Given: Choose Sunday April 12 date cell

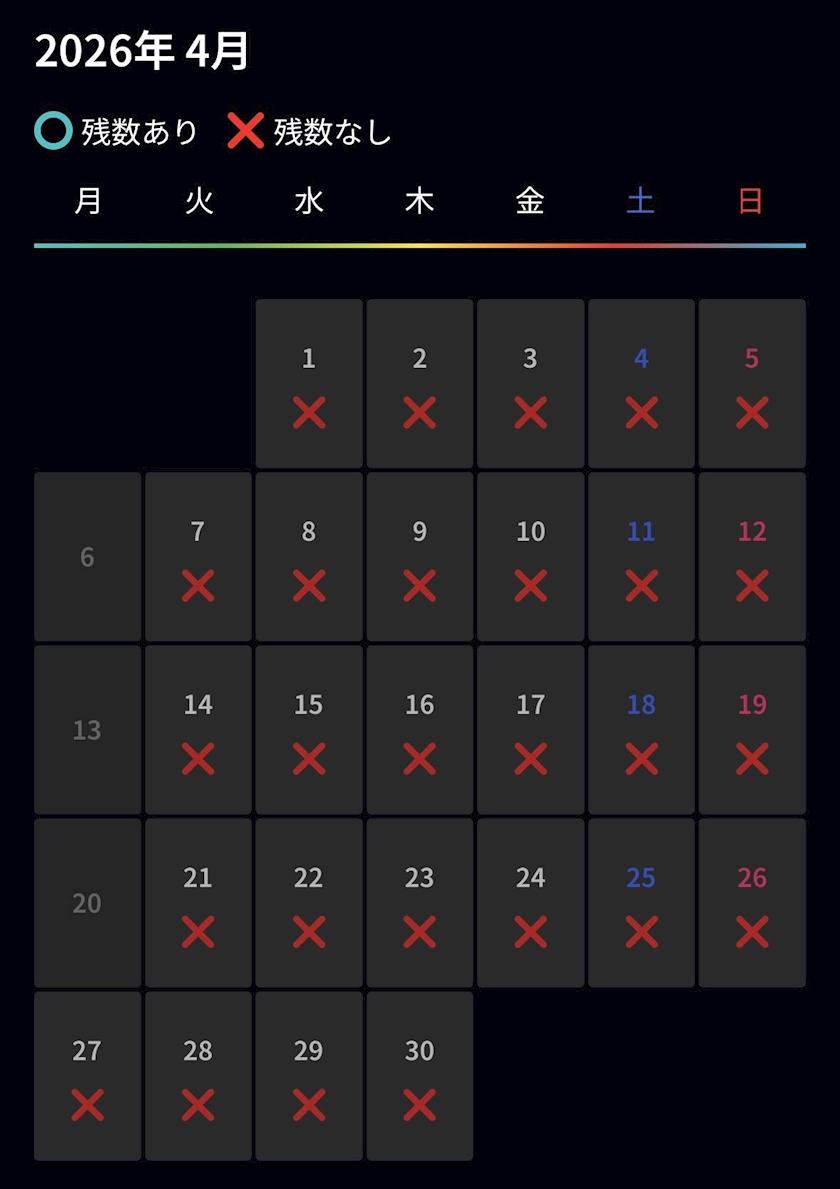Looking at the screenshot, I should pyautogui.click(x=752, y=557).
